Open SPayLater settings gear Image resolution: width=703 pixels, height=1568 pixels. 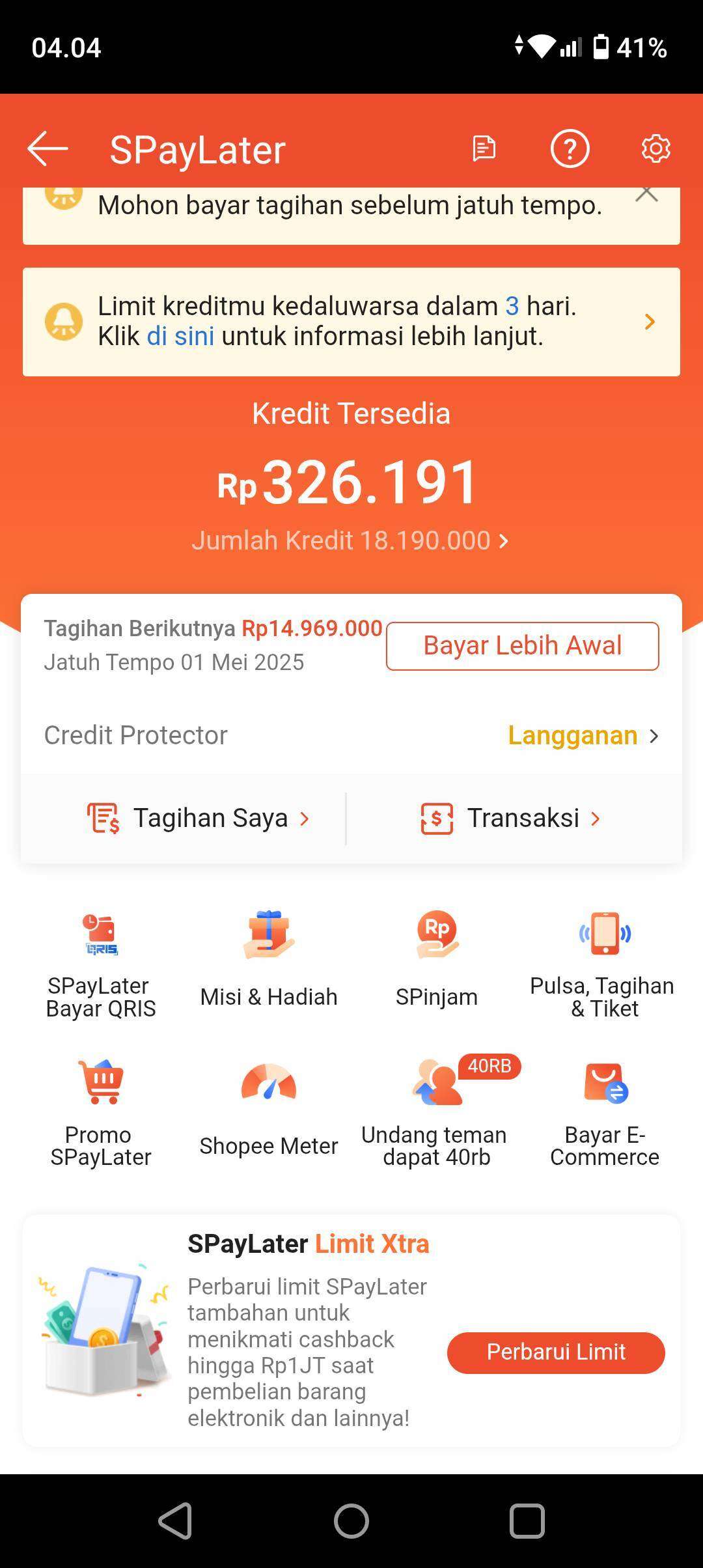pyautogui.click(x=655, y=149)
